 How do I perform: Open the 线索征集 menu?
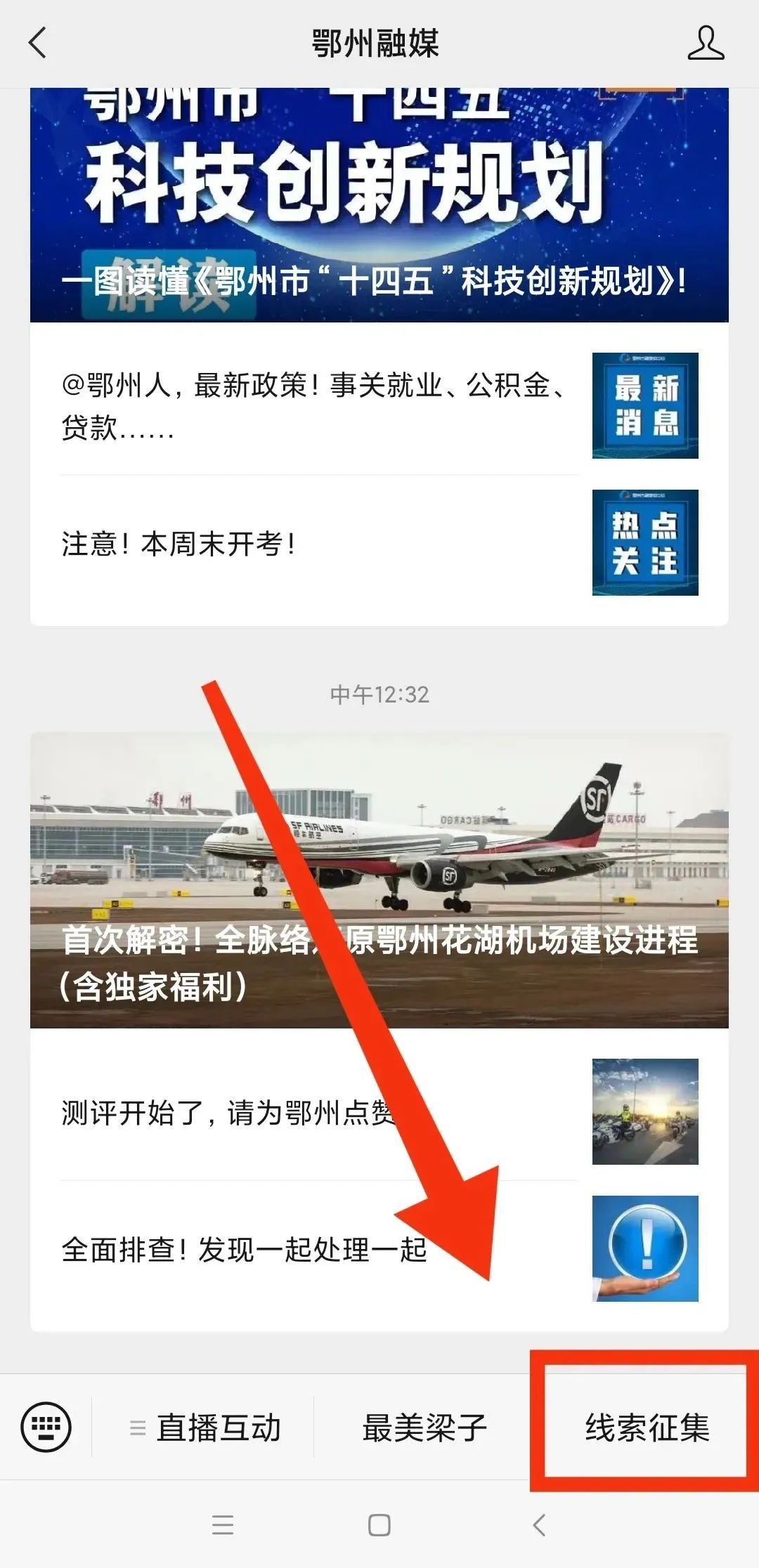(647, 1427)
